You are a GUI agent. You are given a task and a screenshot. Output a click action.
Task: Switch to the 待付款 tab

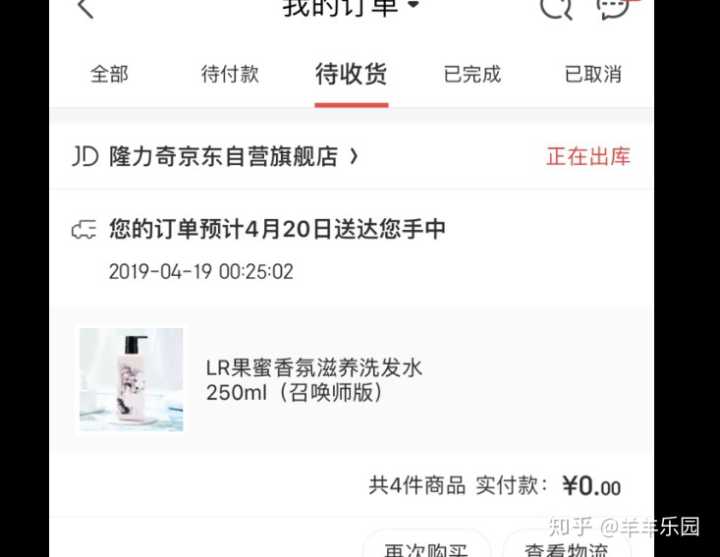point(230,74)
